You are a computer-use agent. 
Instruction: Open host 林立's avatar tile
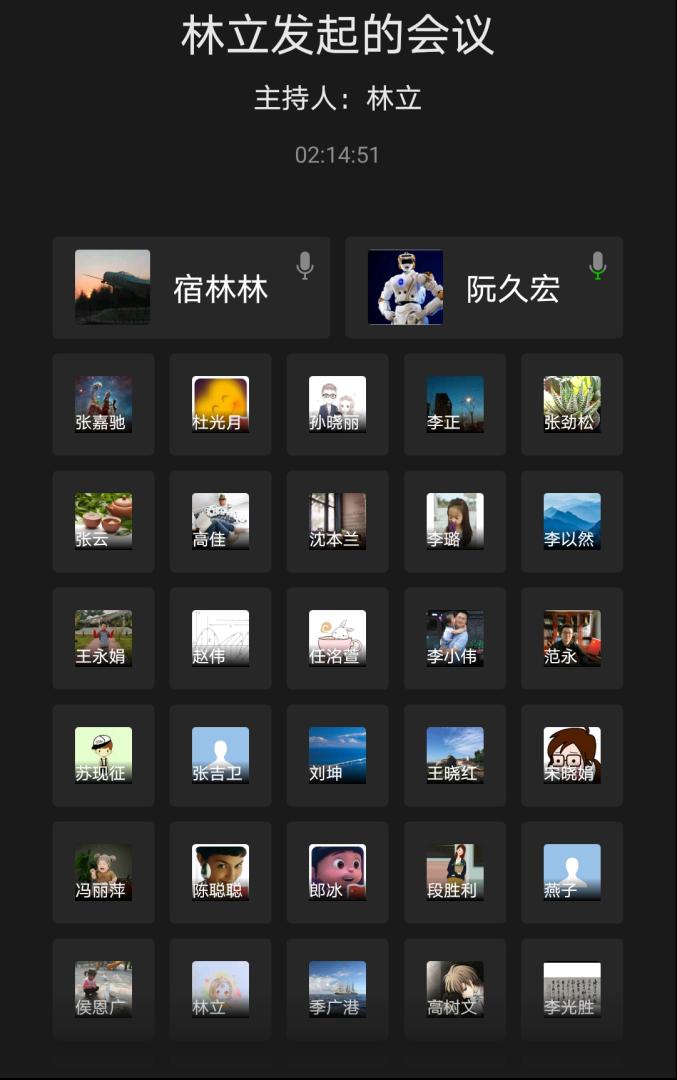[220, 989]
